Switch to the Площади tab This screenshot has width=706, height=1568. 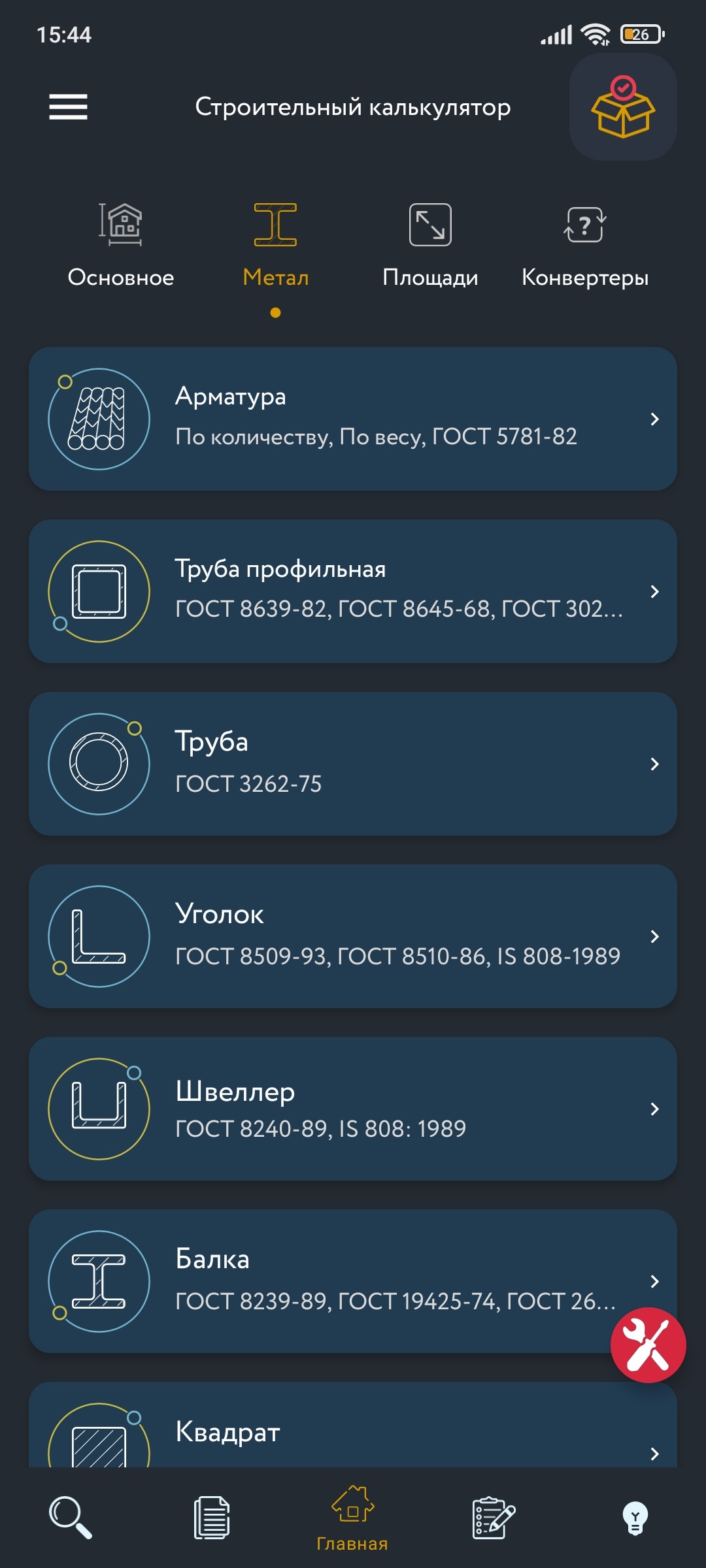pos(430,246)
